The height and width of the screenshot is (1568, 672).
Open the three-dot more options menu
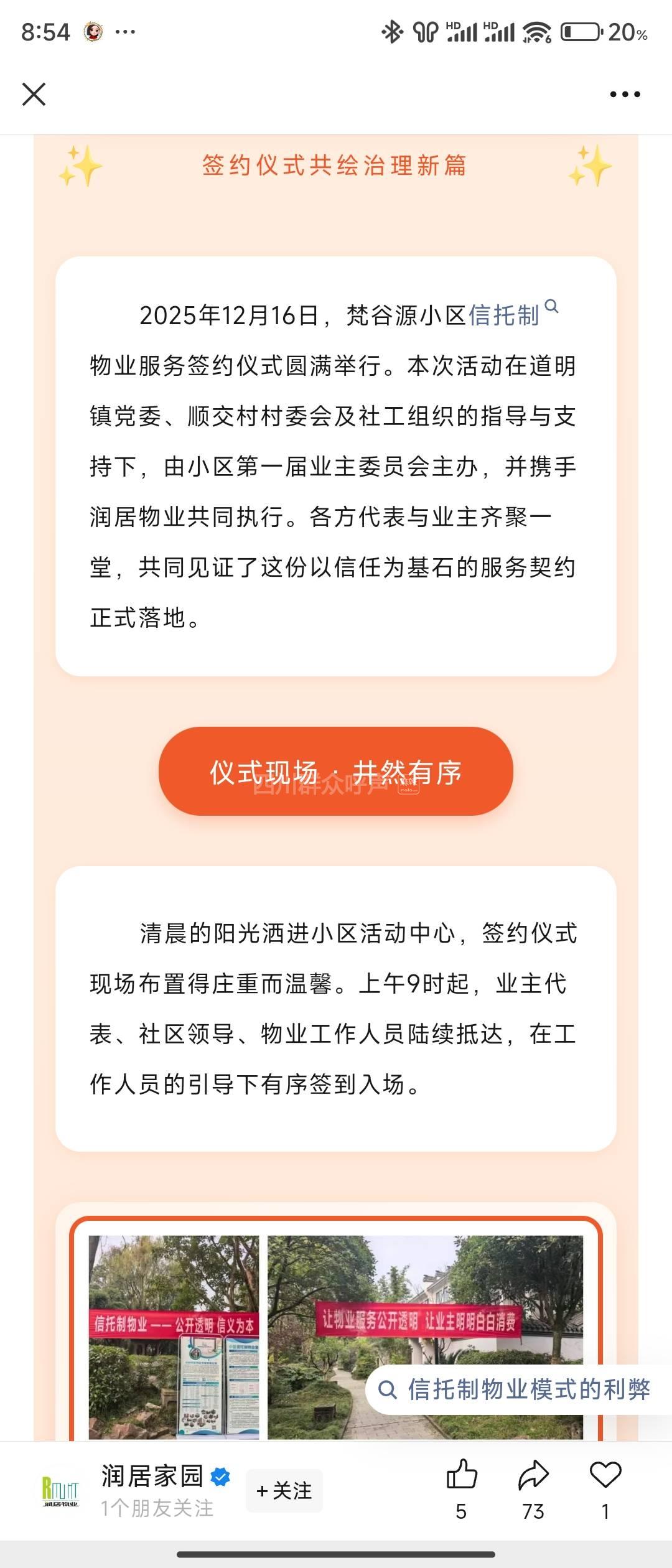click(625, 95)
